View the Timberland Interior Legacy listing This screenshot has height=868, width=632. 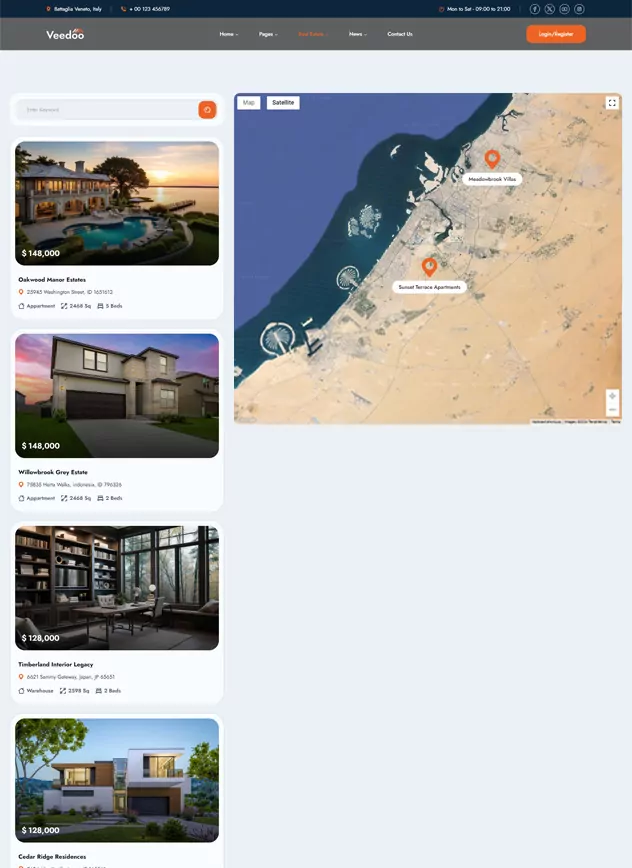point(55,664)
